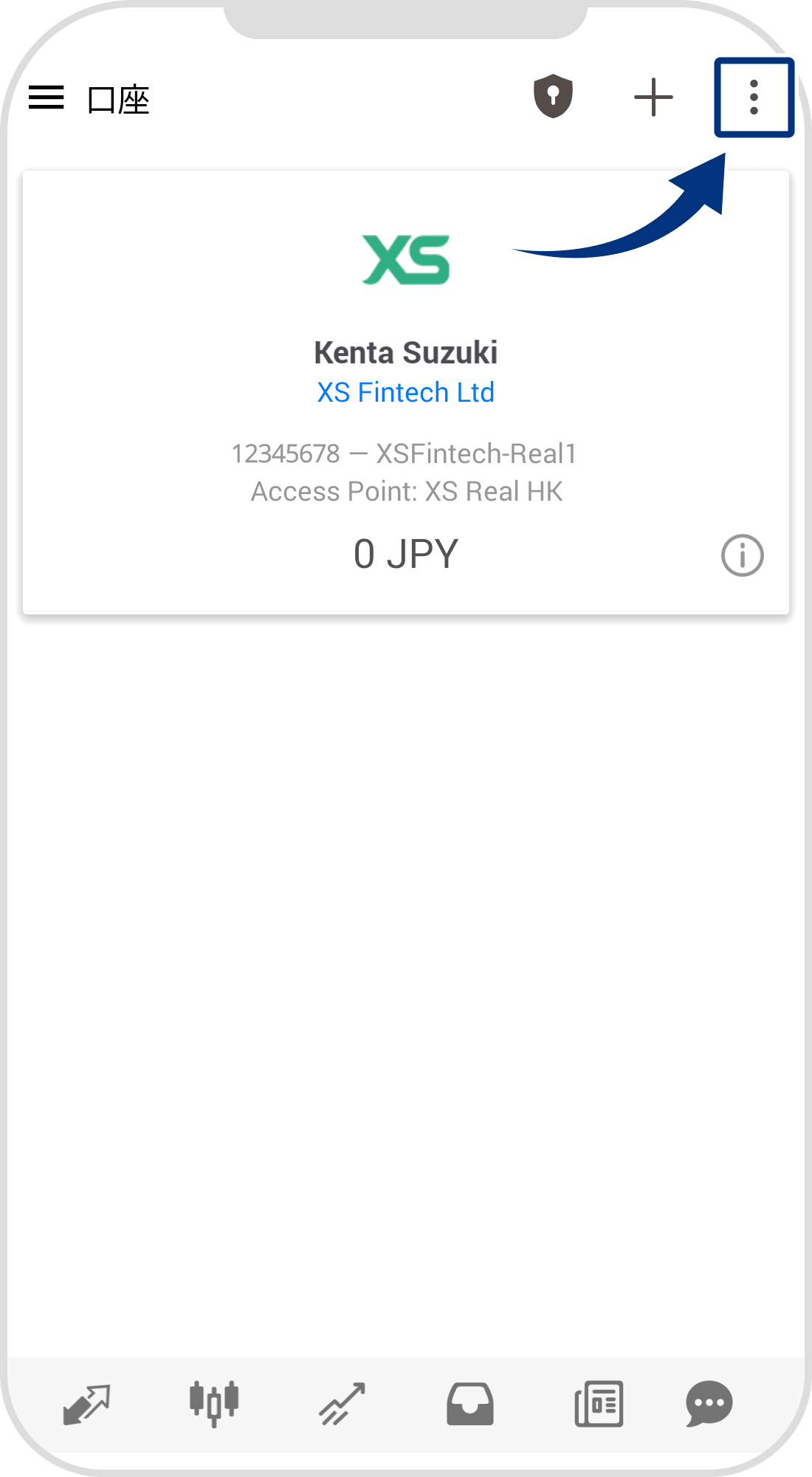Viewport: 812px width, 1477px height.
Task: Show account info for the JPY account
Action: pyautogui.click(x=742, y=555)
